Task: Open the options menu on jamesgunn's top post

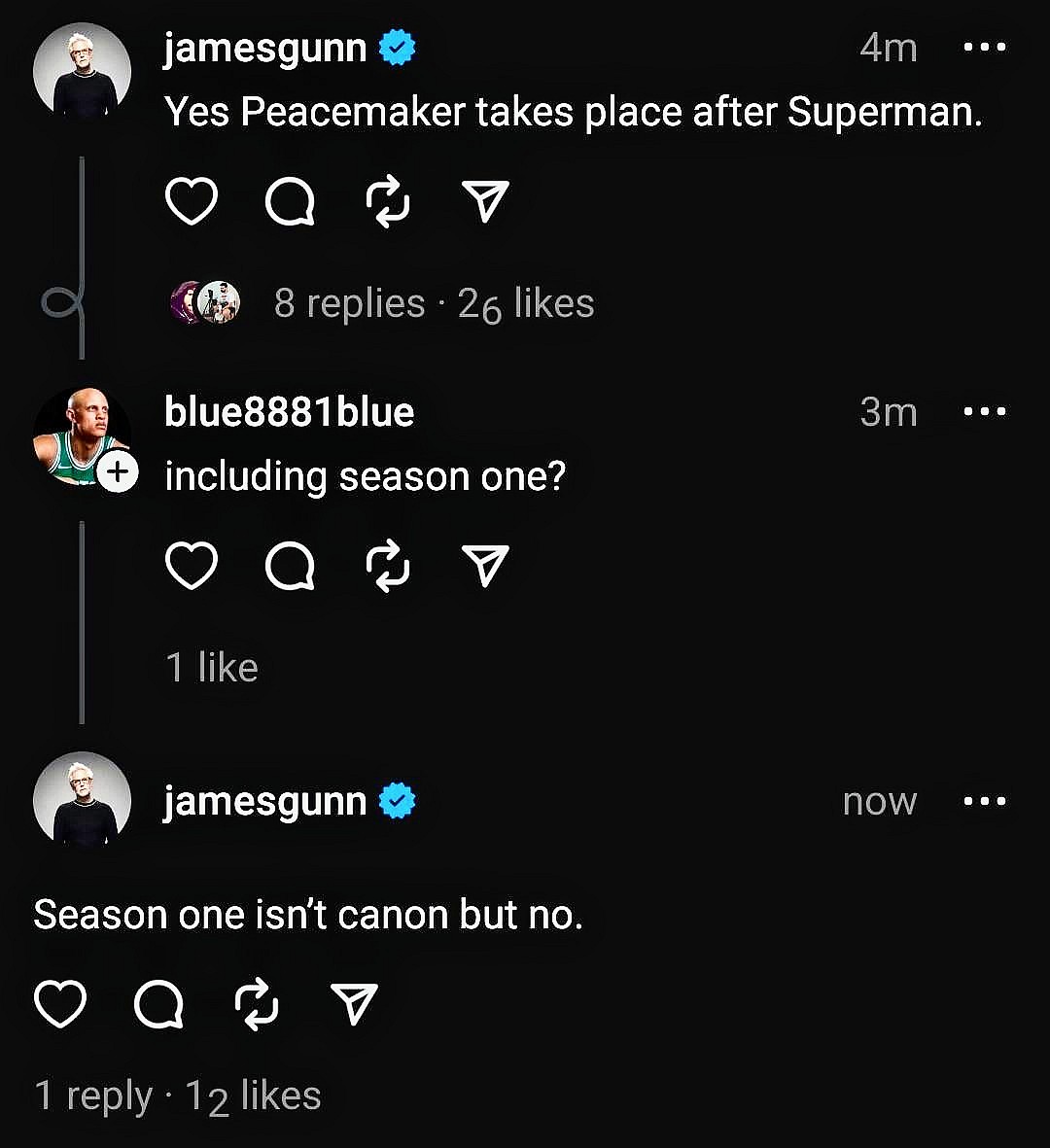Action: 986,46
